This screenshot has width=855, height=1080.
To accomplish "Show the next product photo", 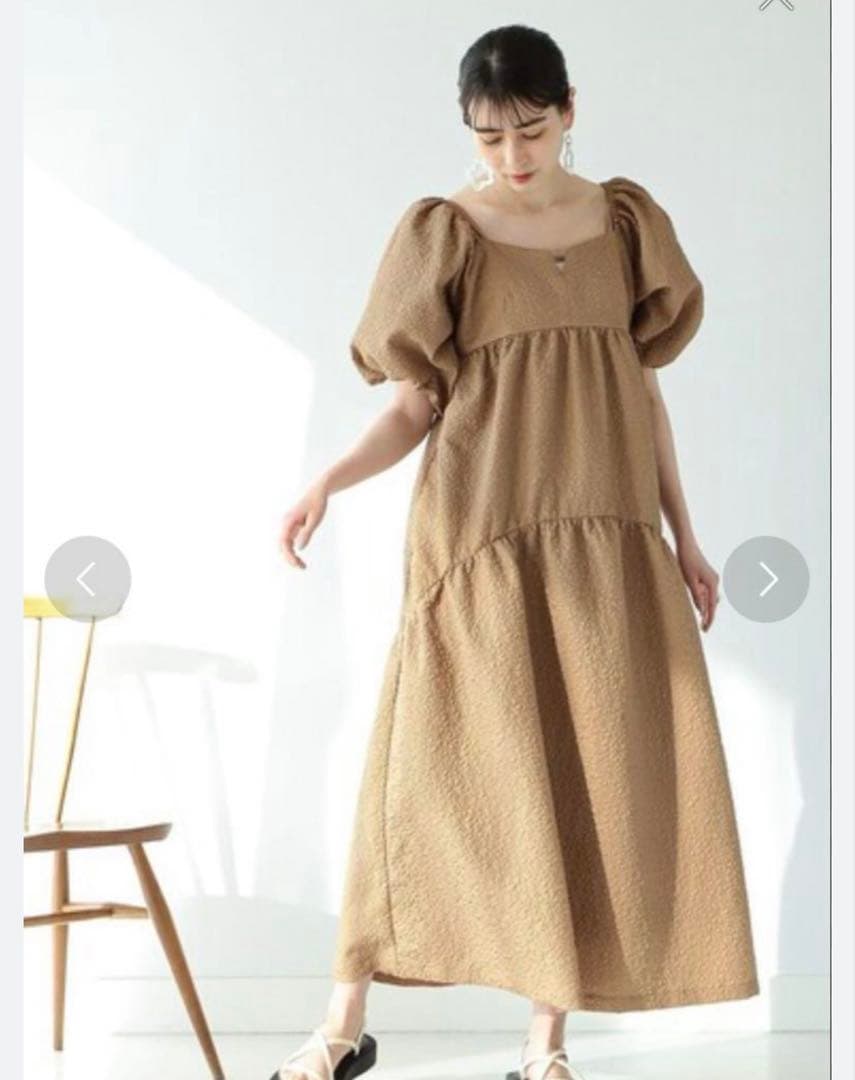I will coord(766,579).
